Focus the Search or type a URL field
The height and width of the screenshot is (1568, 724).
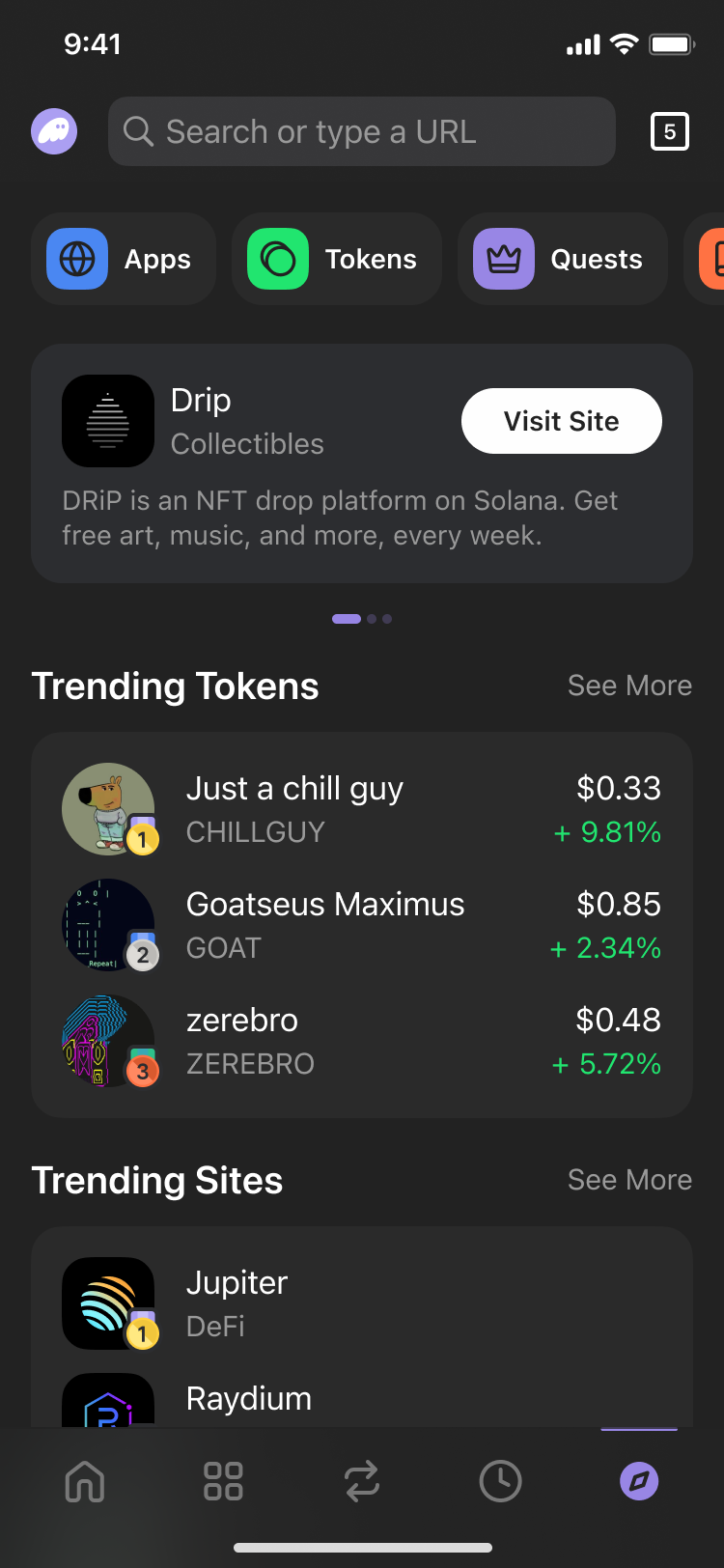(x=362, y=131)
